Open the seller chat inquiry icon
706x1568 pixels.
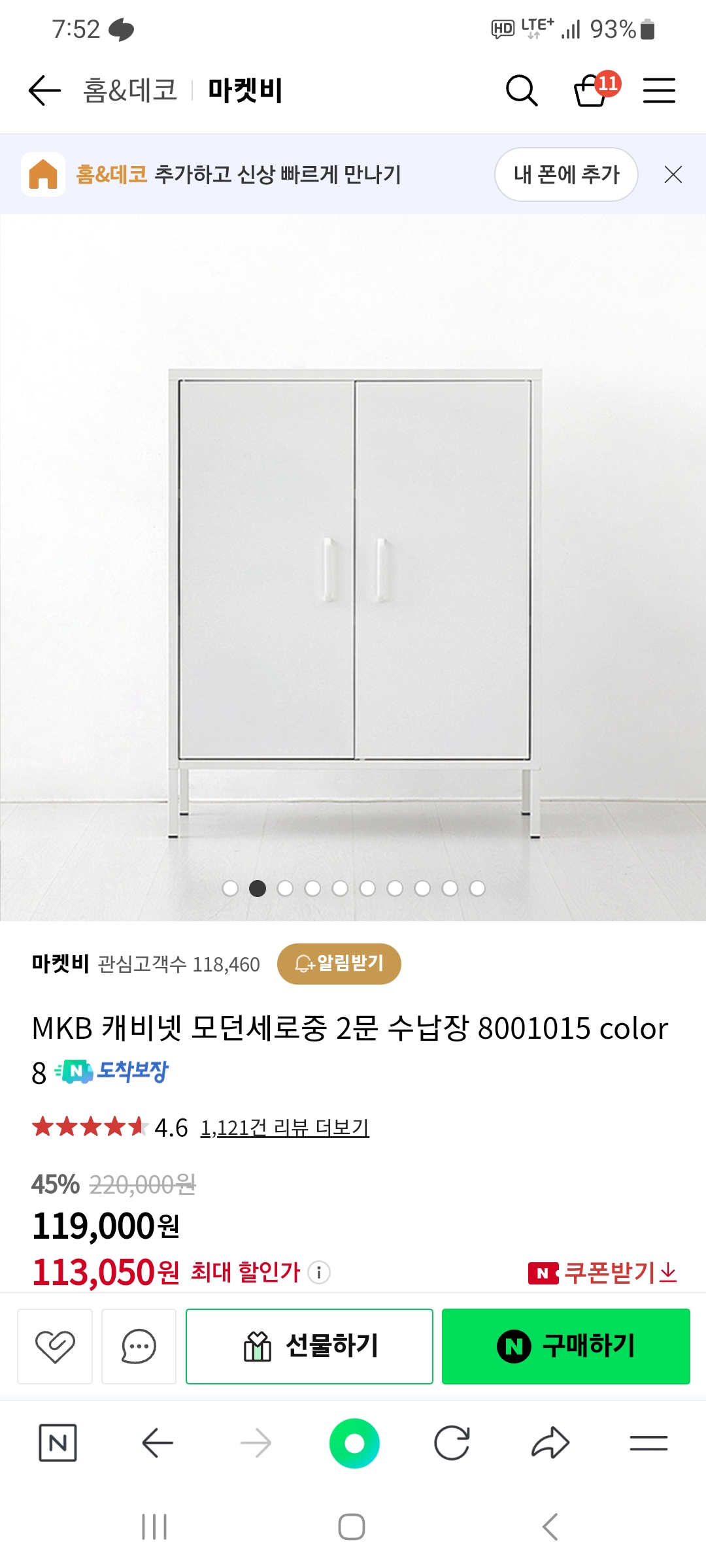point(139,1347)
